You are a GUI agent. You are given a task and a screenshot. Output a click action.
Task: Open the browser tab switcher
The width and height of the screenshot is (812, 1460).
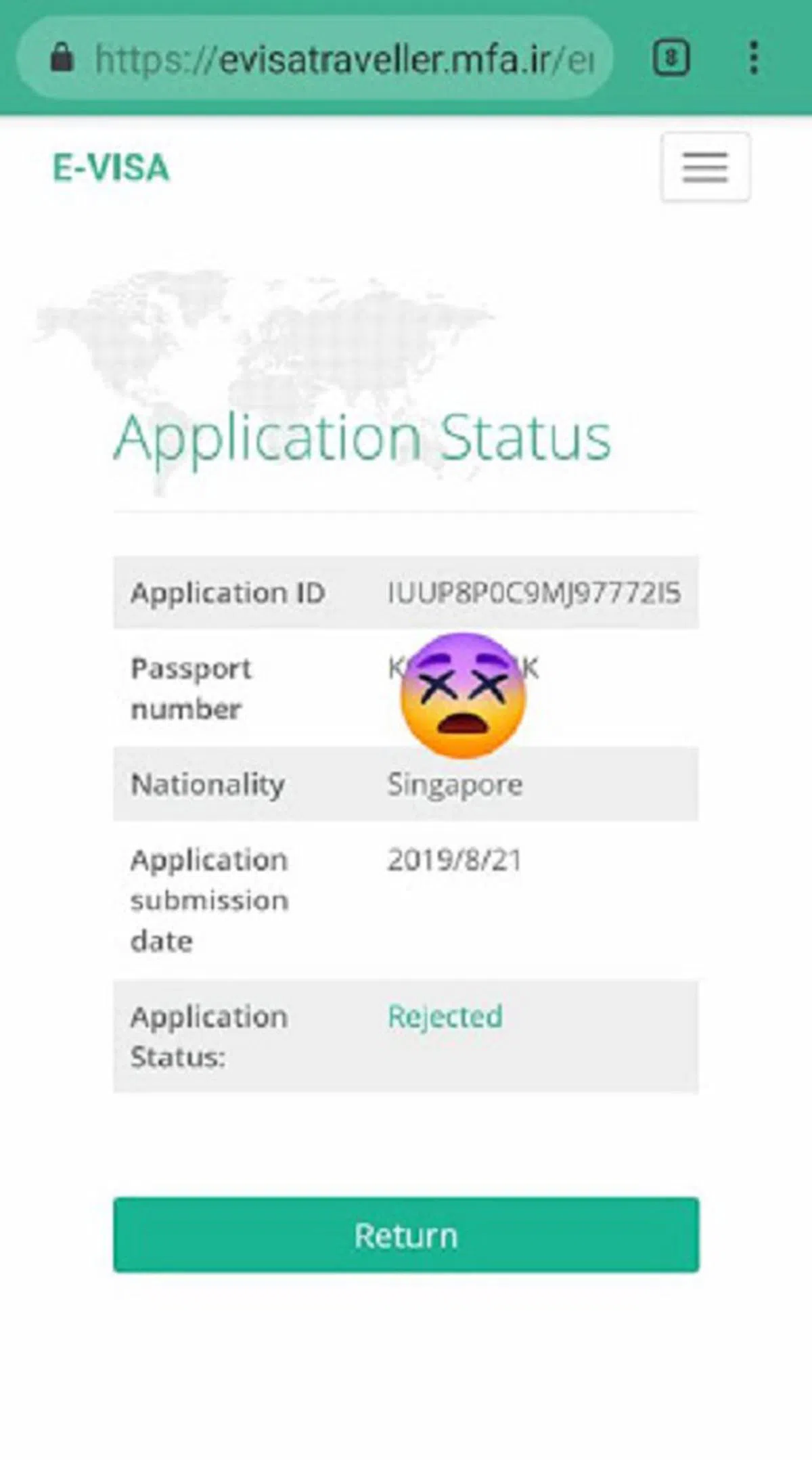671,58
